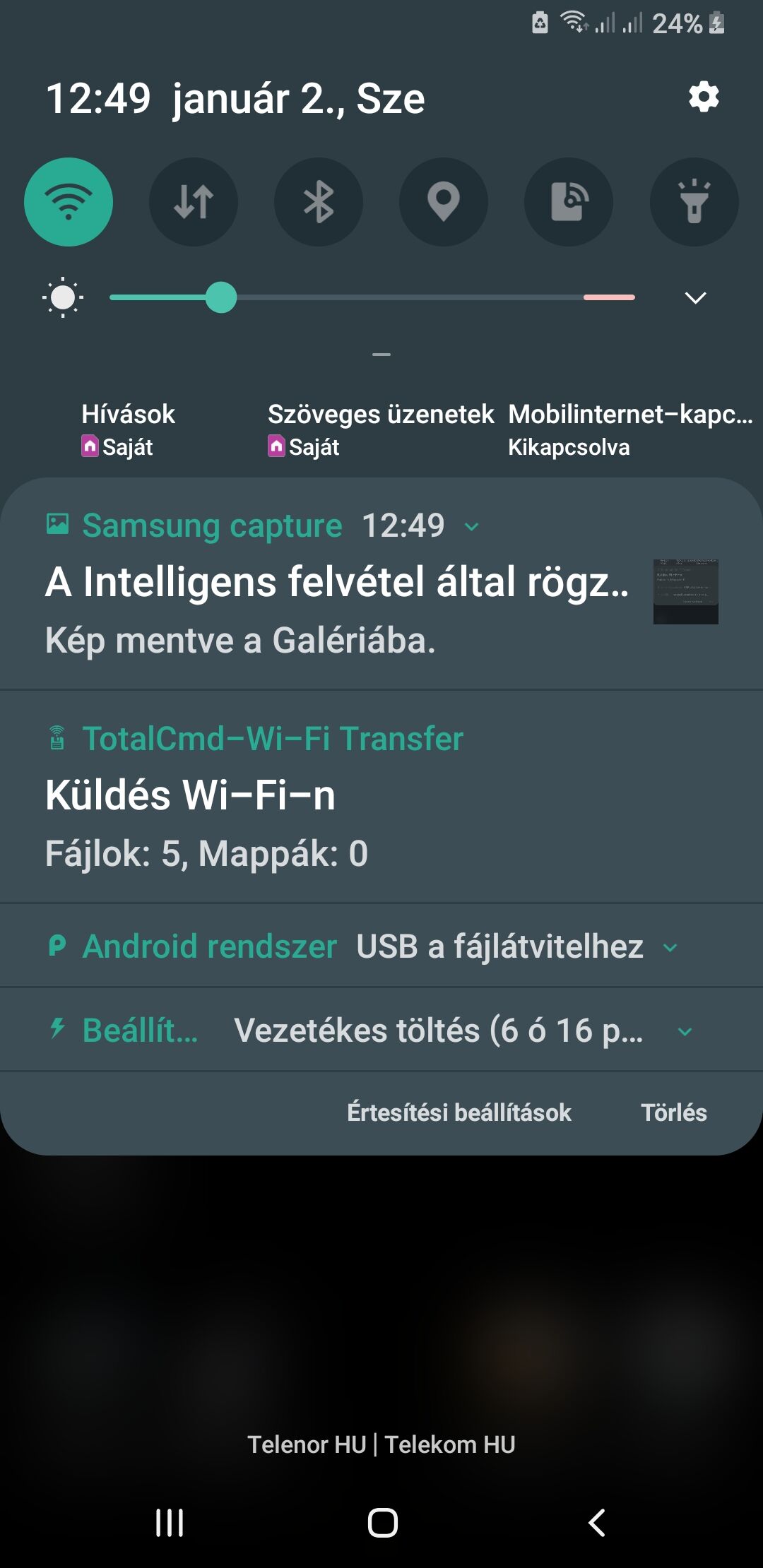Expand the USB a fájlátvitelhez notification
The image size is (763, 1568).
point(670,948)
